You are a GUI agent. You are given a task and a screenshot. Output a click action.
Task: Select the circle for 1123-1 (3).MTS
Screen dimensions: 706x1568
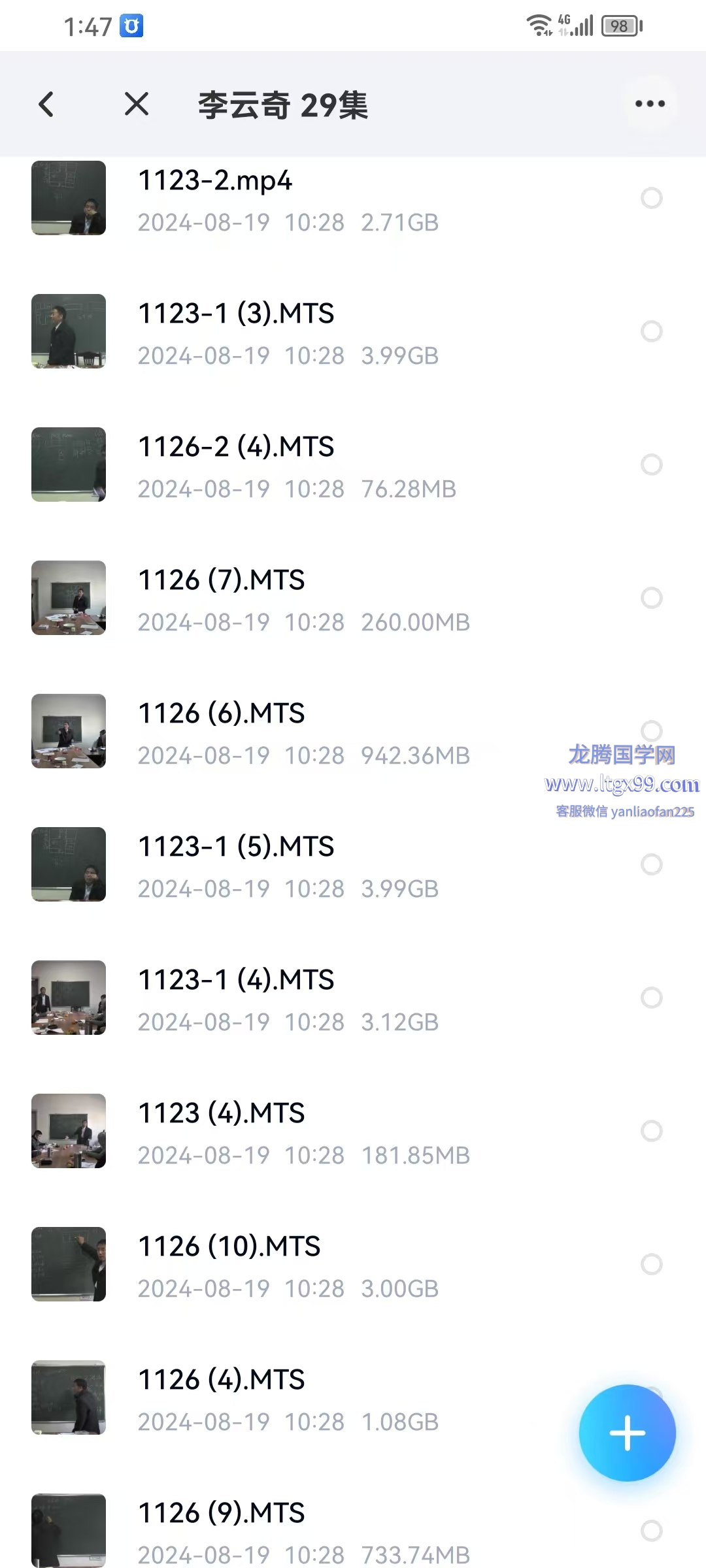[x=651, y=331]
